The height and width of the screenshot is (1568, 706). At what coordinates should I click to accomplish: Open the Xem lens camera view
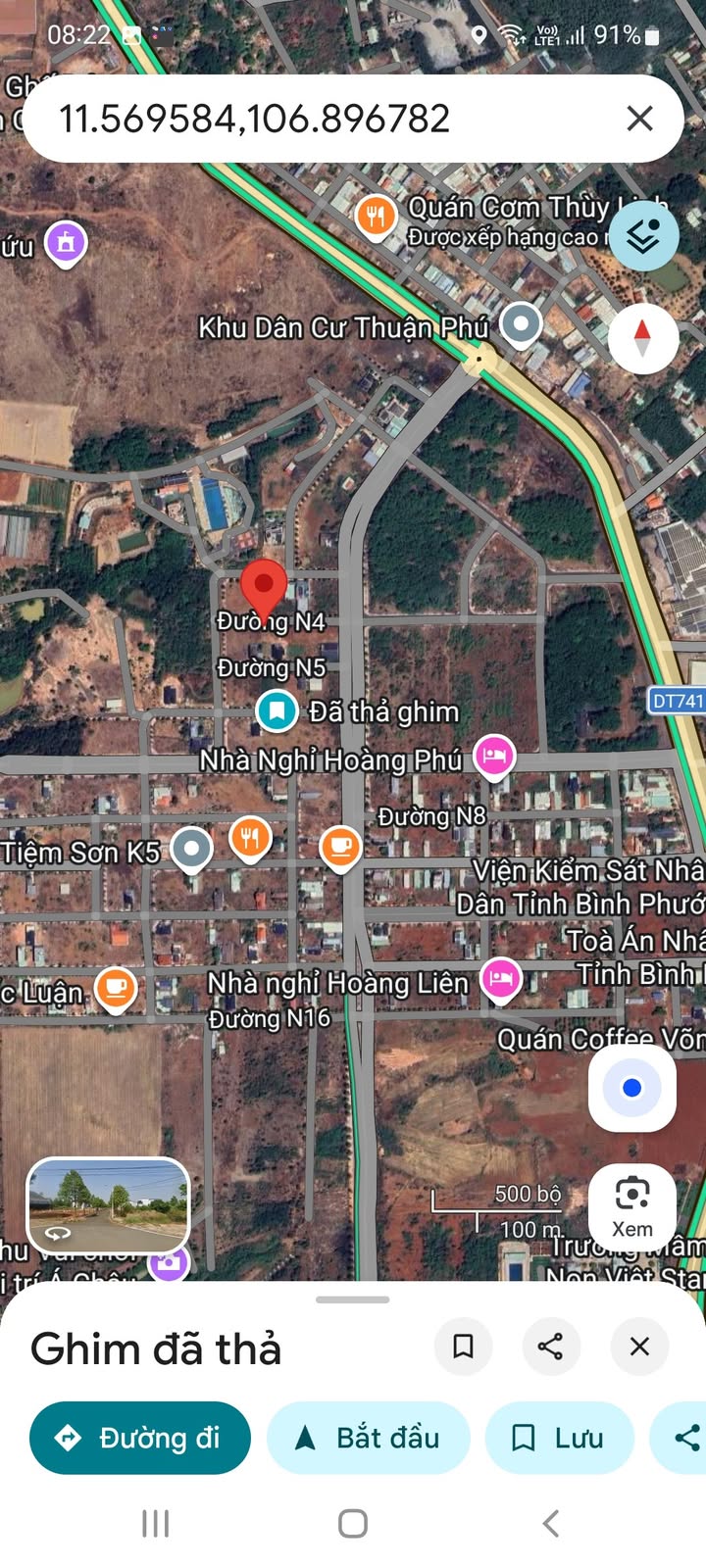(632, 1206)
